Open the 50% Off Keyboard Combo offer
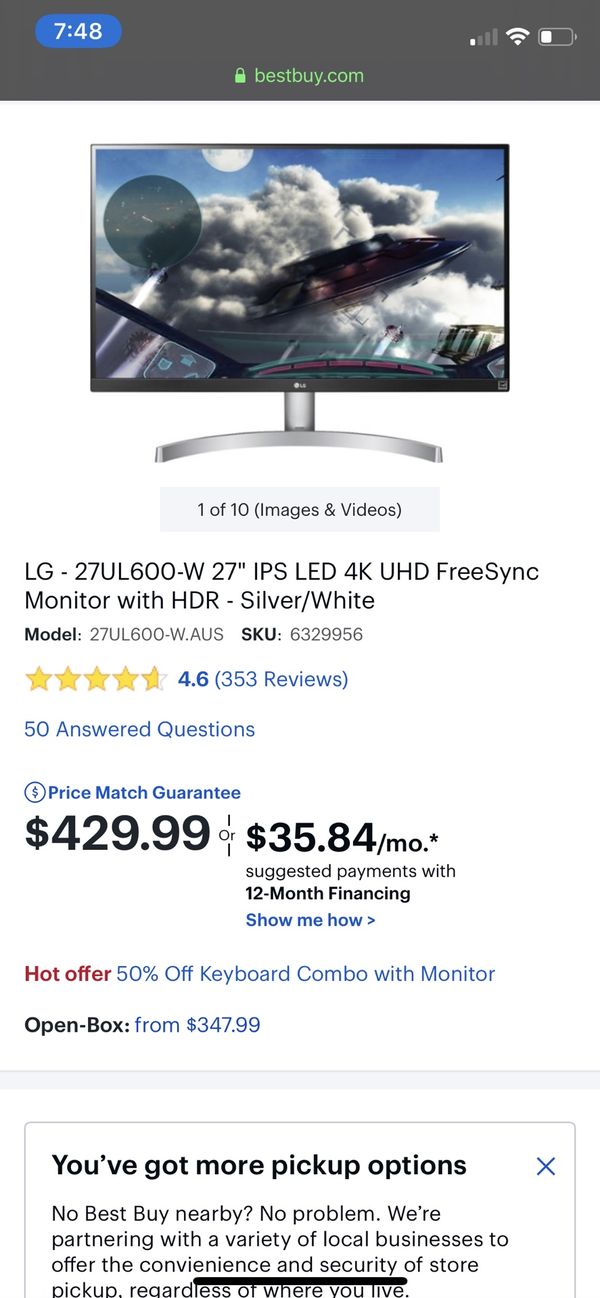Image resolution: width=600 pixels, height=1298 pixels. [x=305, y=974]
